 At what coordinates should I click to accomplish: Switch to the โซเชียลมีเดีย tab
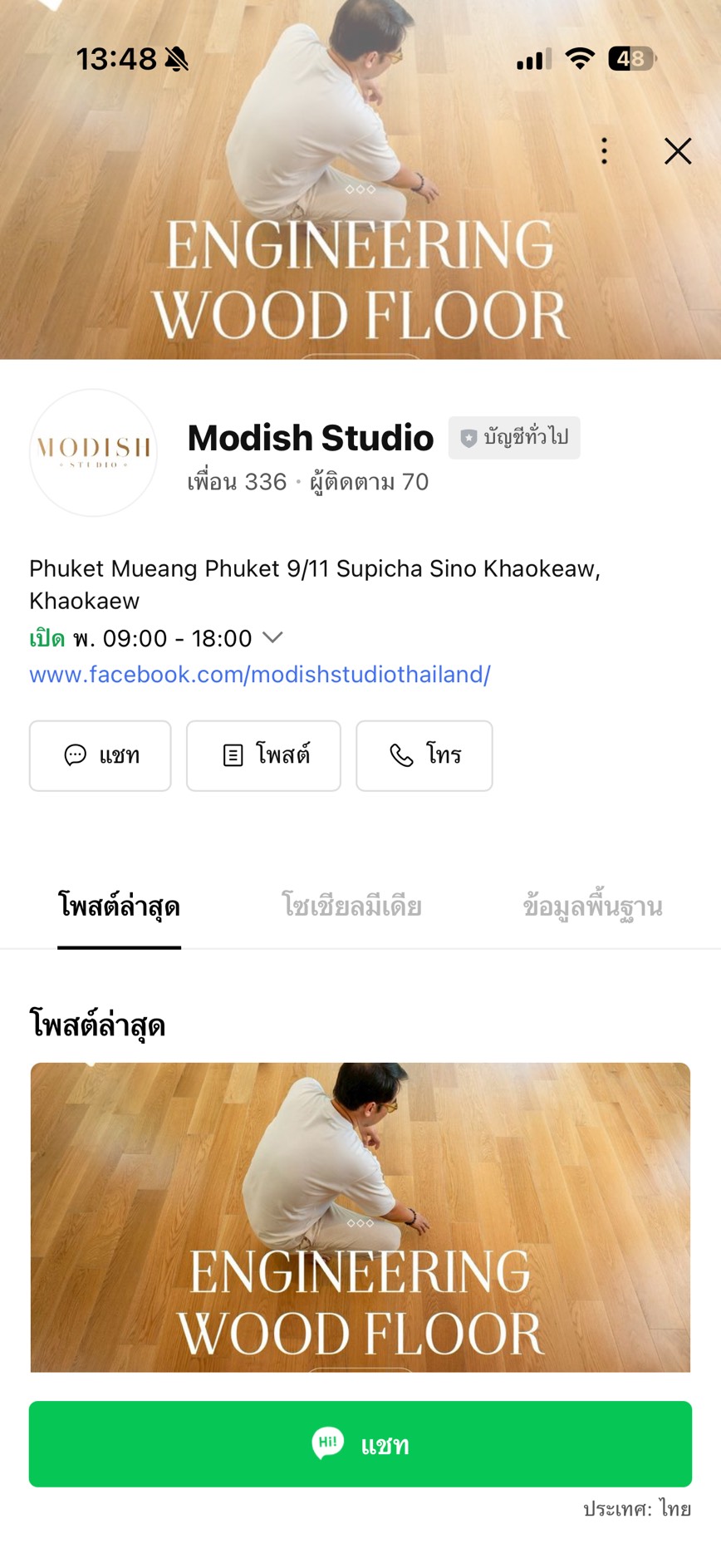point(351,906)
